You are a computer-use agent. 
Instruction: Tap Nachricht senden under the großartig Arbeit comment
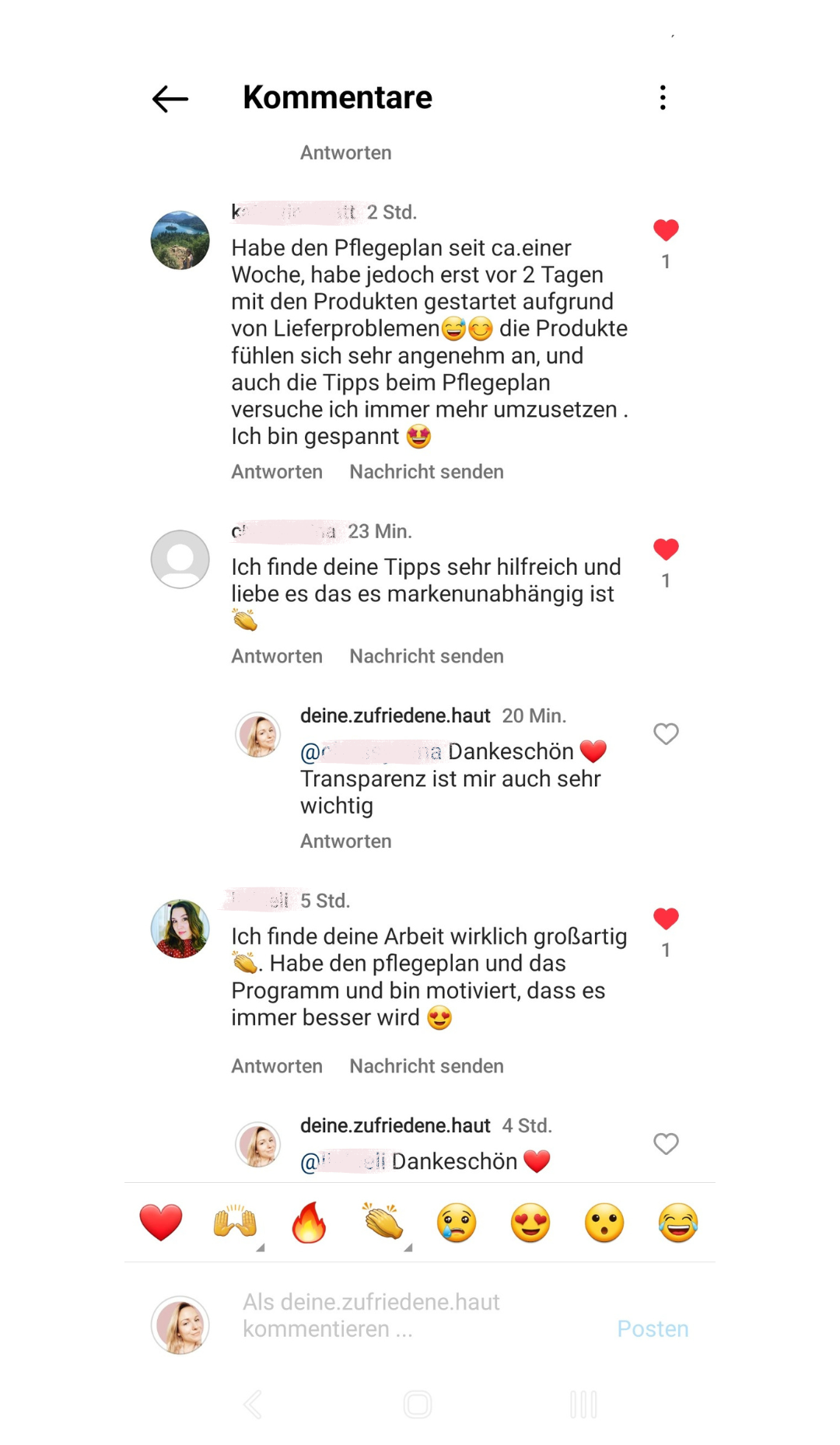pyautogui.click(x=426, y=1066)
